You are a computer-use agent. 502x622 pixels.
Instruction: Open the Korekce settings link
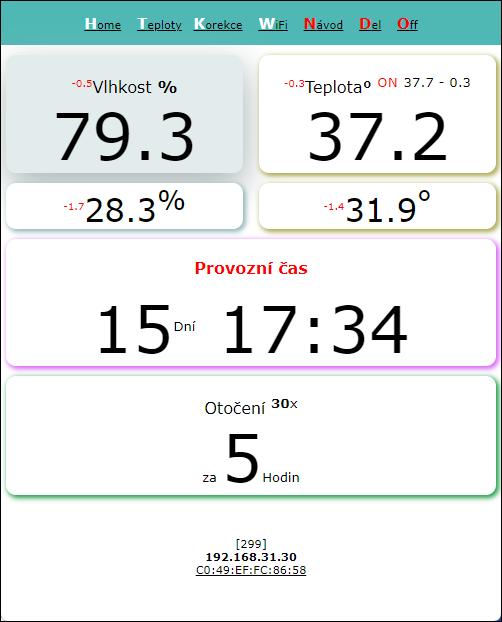coord(218,24)
